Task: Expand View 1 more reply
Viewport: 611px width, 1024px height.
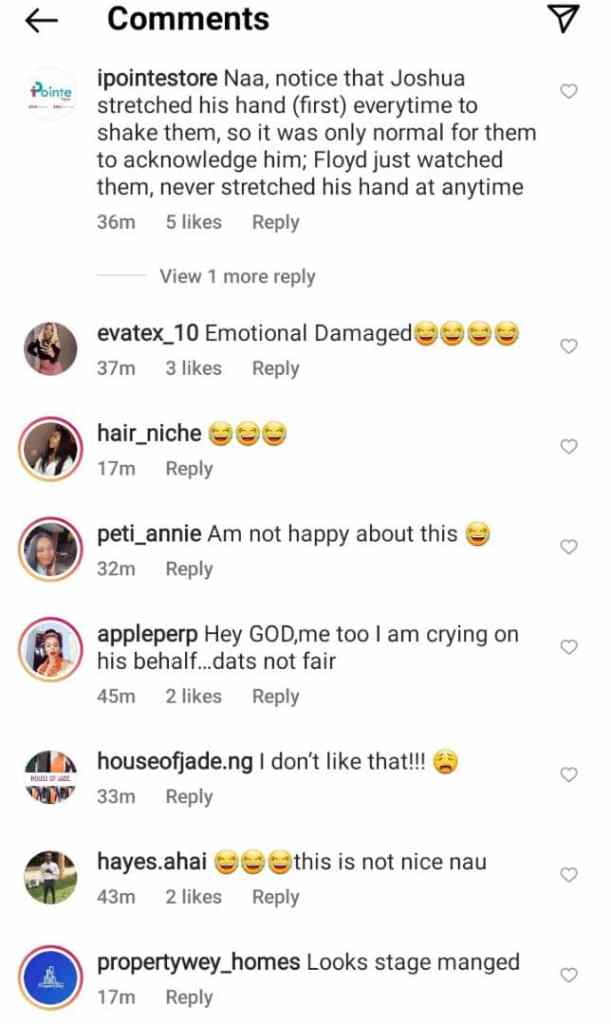Action: coord(237,277)
